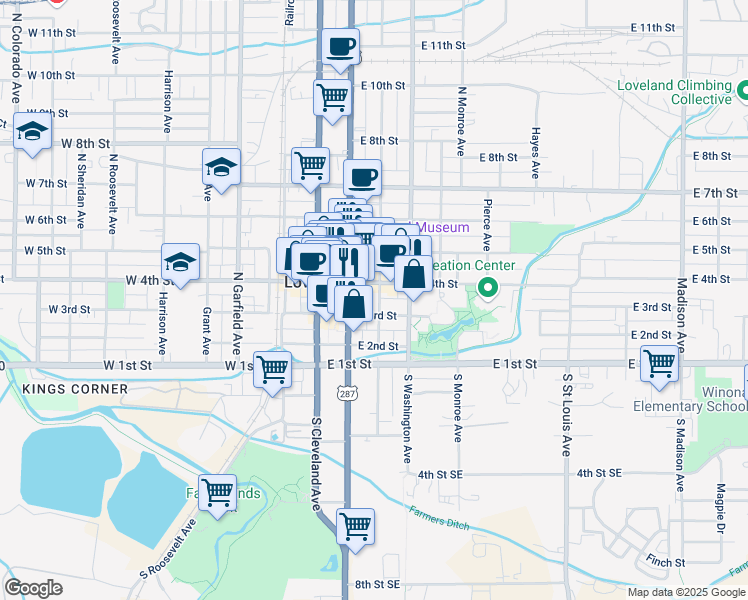View the Loveland Climbing Collective pin
Screen dimensions: 748x600
(x=744, y=91)
